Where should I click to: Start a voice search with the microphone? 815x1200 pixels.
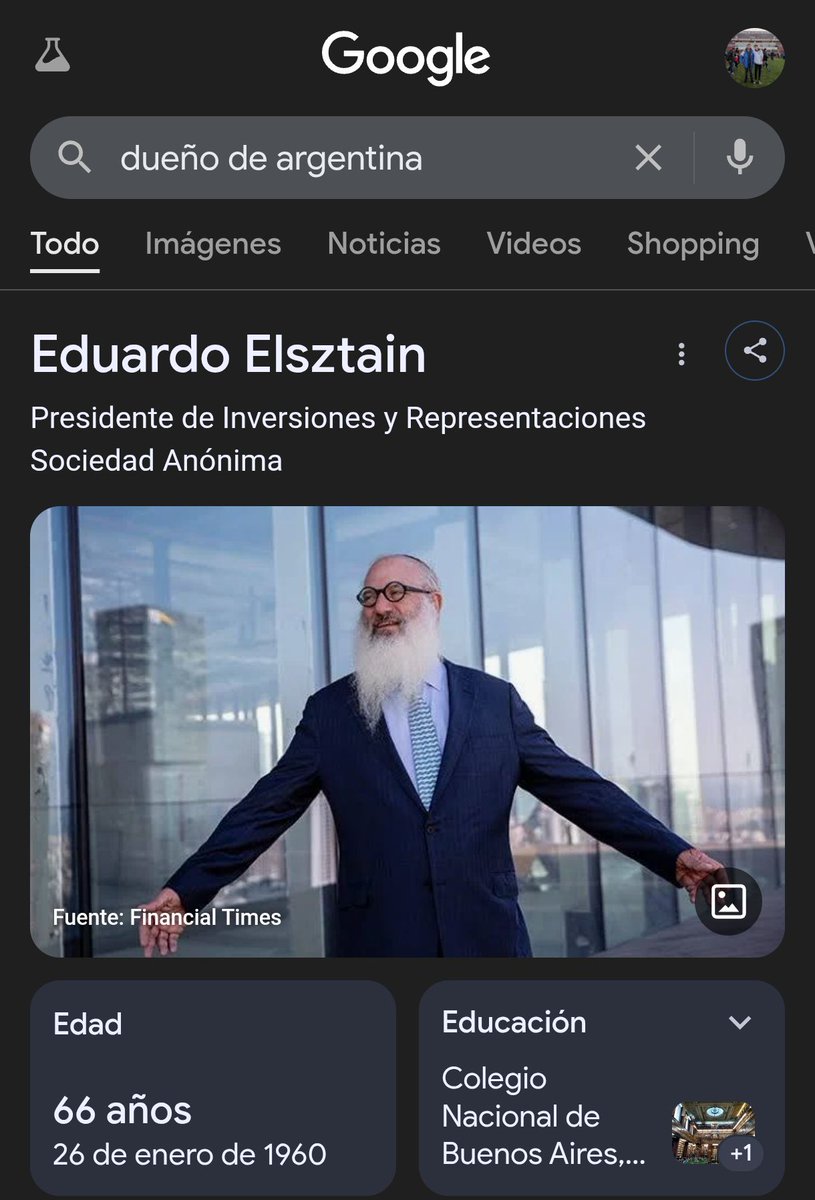click(x=739, y=158)
